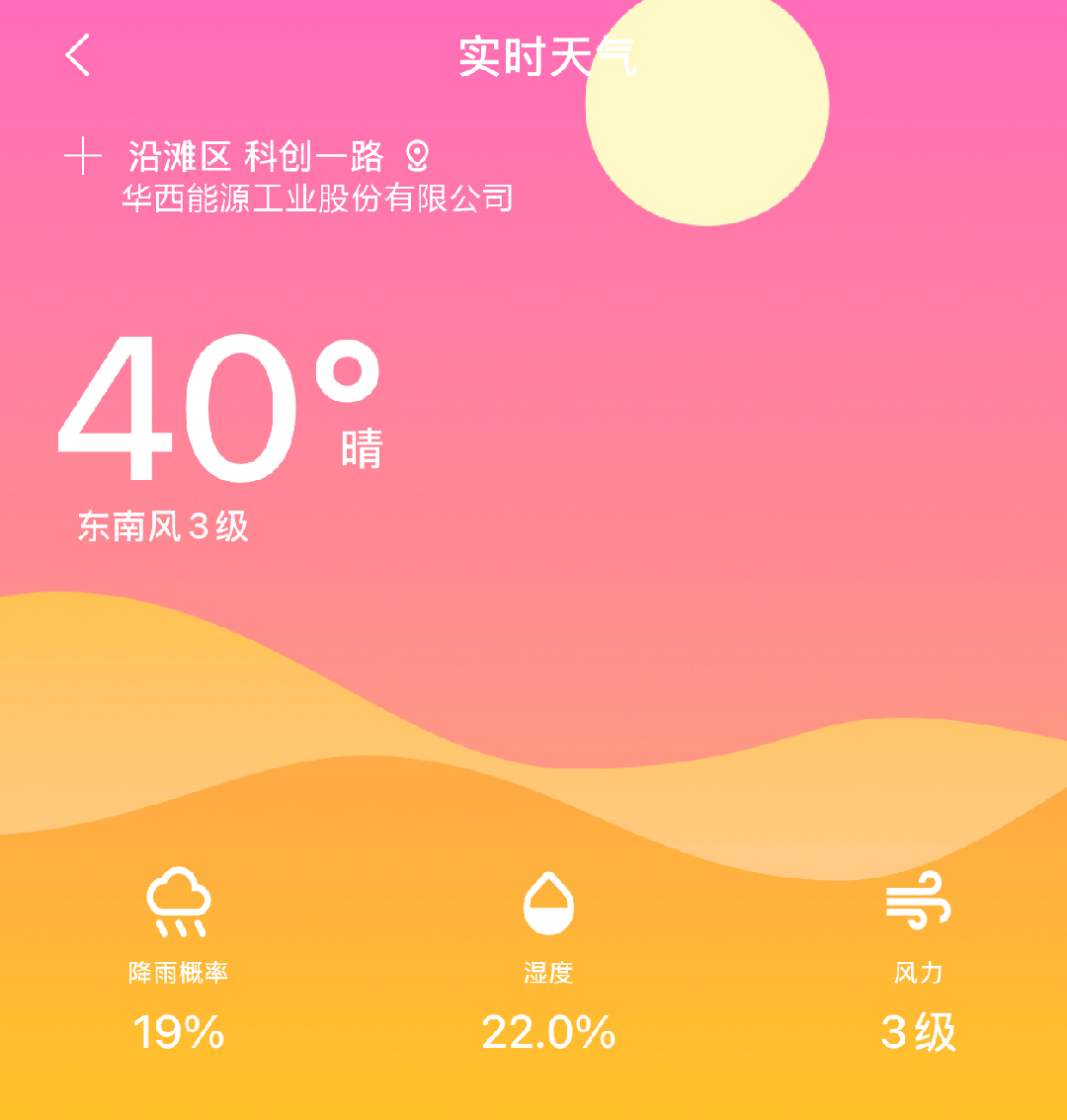Click the 3级 wind strength value
1067x1120 pixels.
(x=919, y=1033)
